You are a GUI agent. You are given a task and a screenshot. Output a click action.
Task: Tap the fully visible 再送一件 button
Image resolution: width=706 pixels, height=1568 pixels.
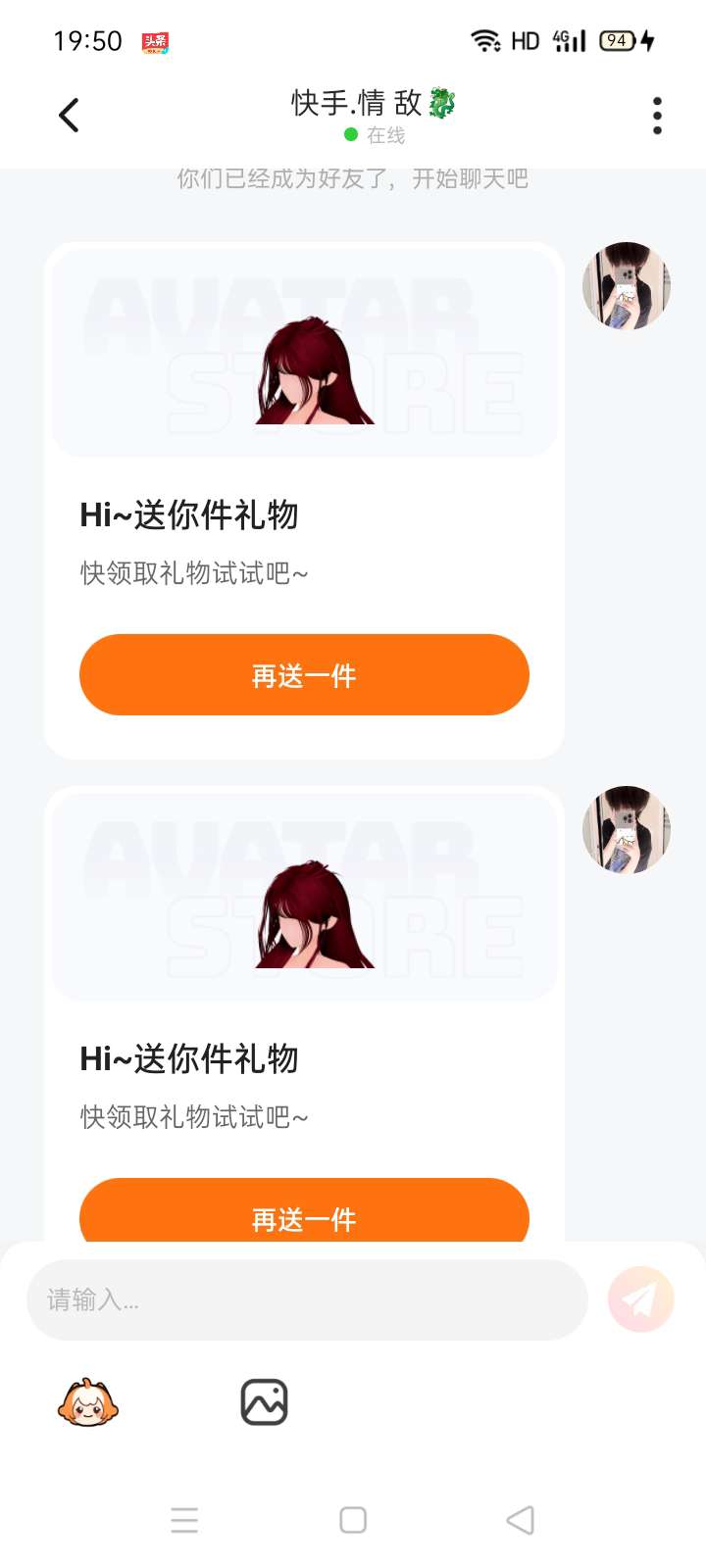pos(304,675)
